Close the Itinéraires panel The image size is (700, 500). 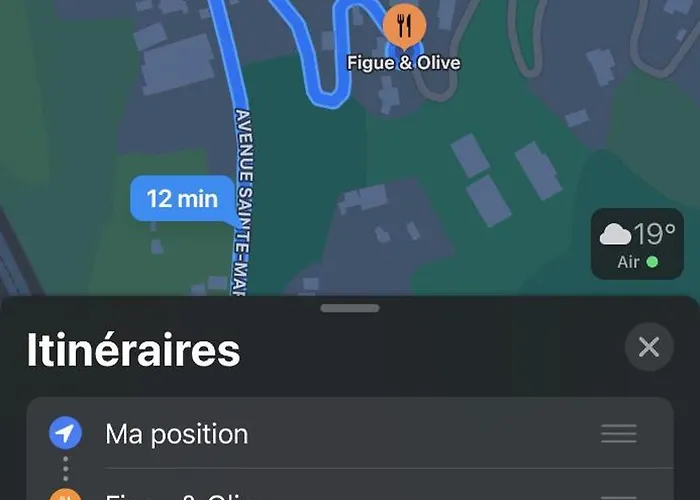(x=649, y=347)
